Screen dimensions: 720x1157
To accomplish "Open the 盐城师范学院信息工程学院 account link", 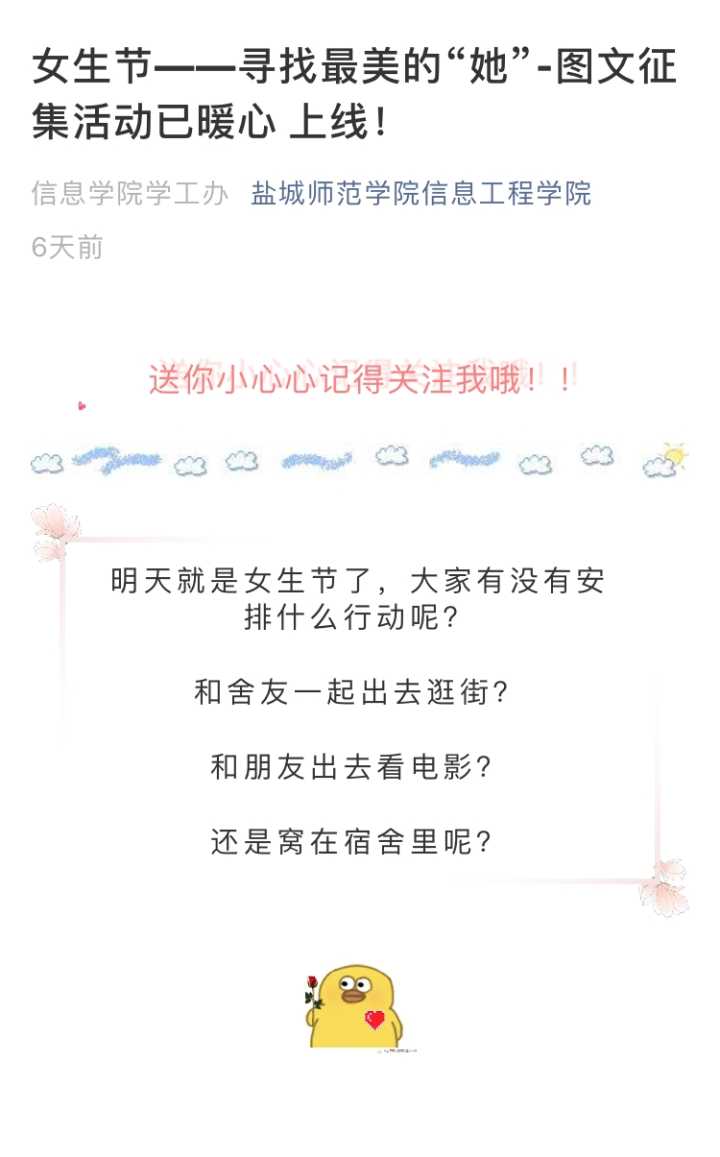I will [421, 193].
